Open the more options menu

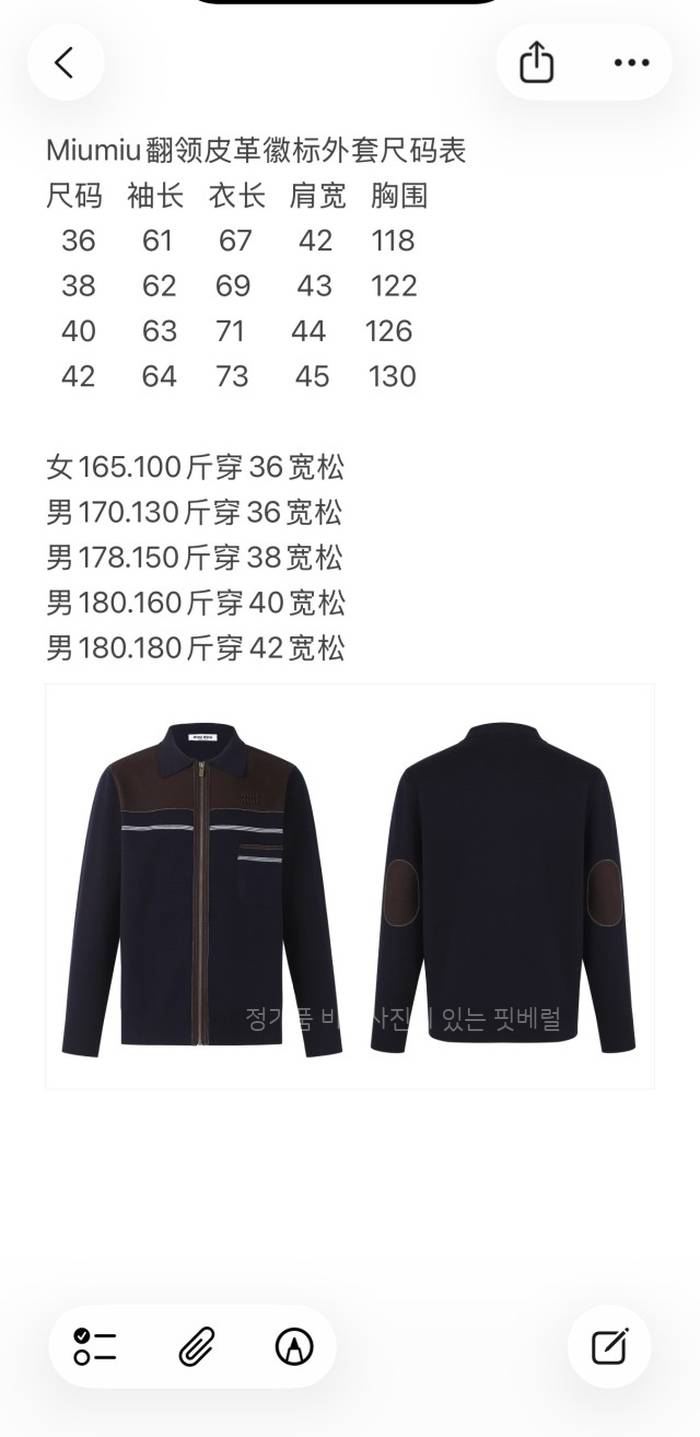(x=631, y=63)
